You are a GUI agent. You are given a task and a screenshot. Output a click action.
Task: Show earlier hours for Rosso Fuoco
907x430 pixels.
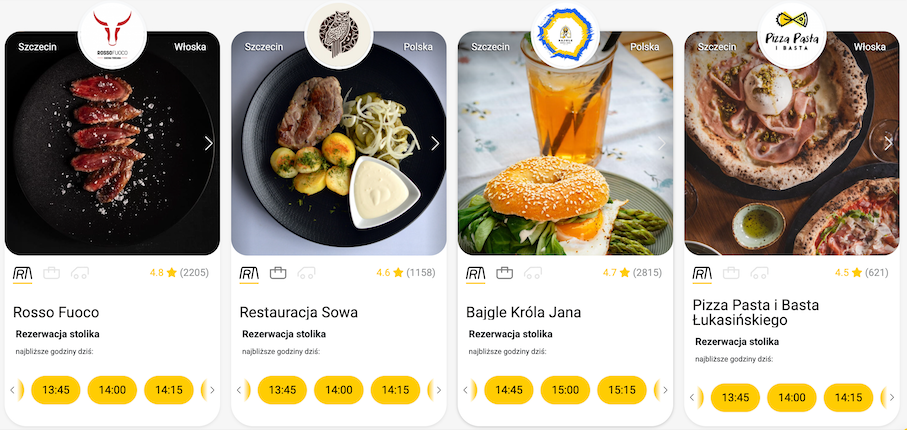(x=12, y=390)
